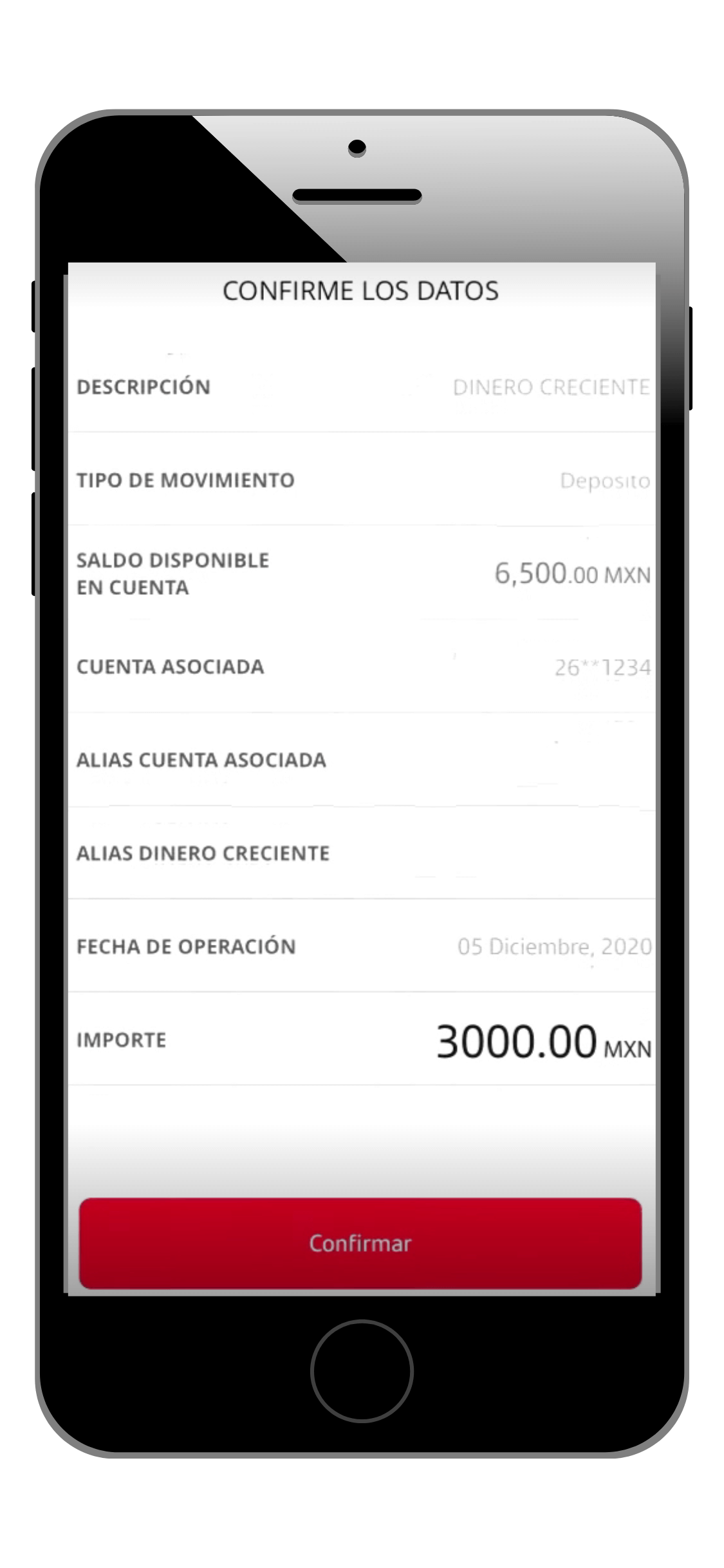This screenshot has width=724, height=1568.
Task: Click the Confirmar button
Action: (362, 1242)
